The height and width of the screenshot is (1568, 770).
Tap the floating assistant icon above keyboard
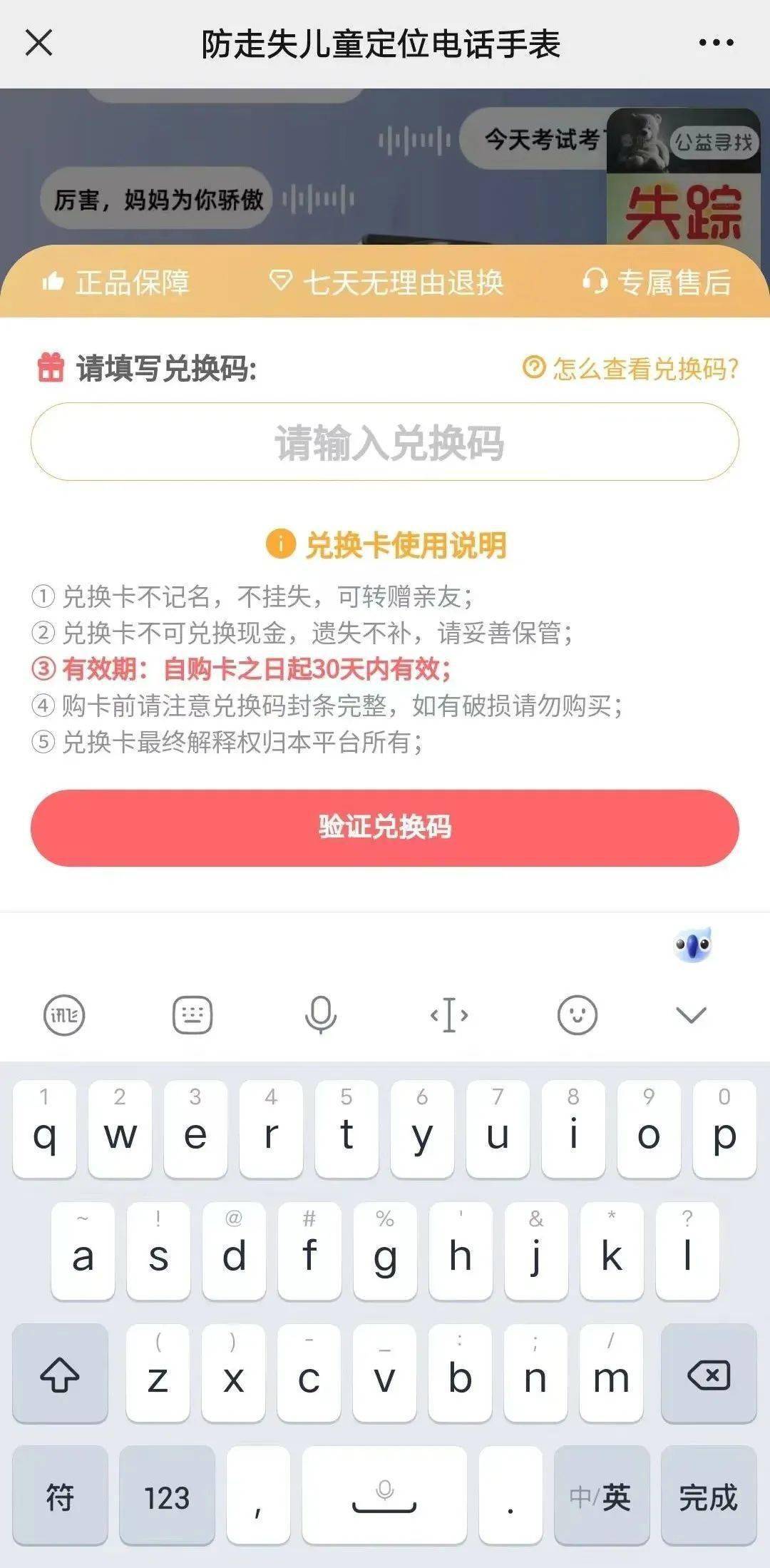tap(693, 945)
